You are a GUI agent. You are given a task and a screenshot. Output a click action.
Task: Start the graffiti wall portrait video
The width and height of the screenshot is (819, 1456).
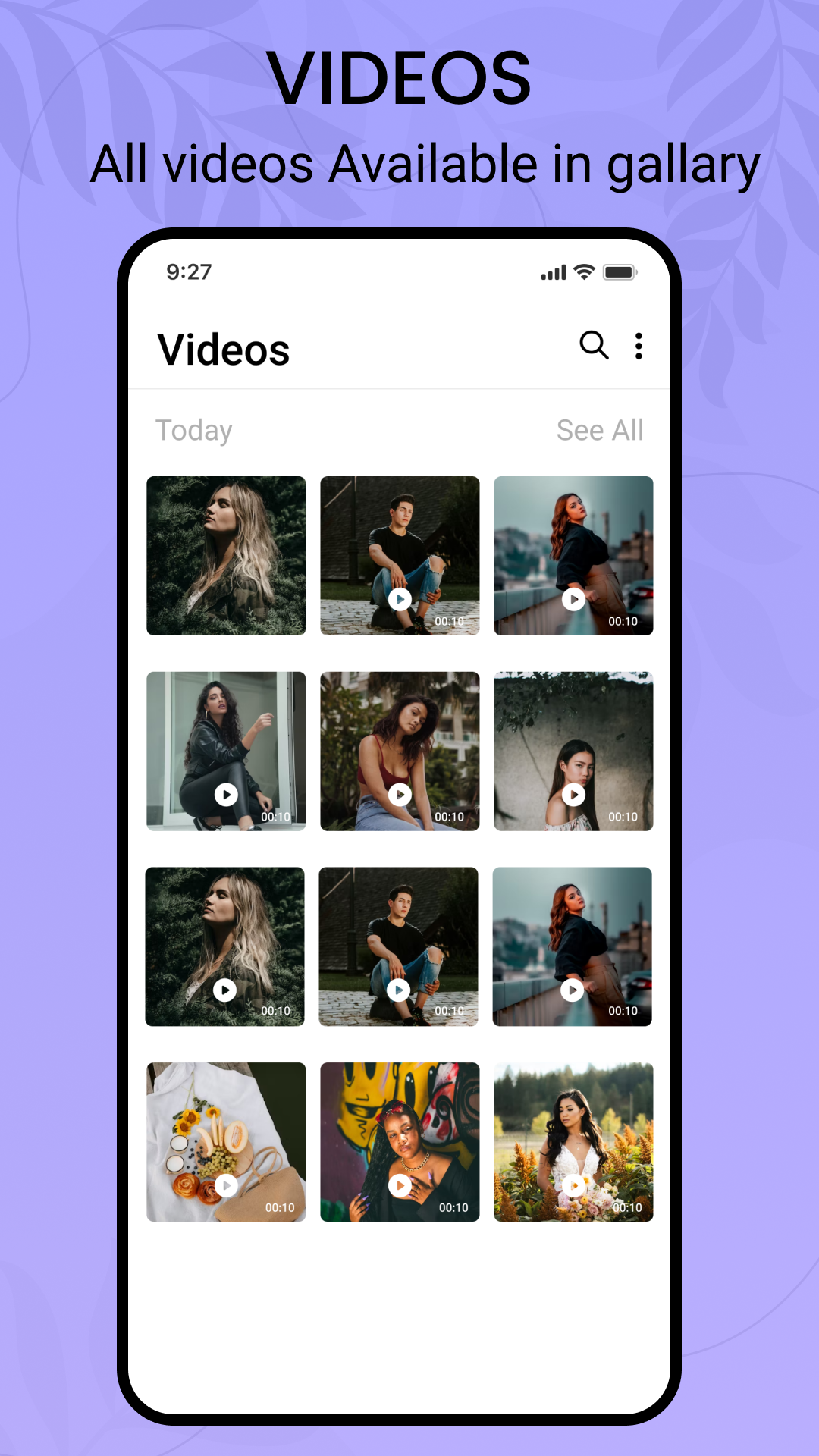pyautogui.click(x=400, y=1186)
